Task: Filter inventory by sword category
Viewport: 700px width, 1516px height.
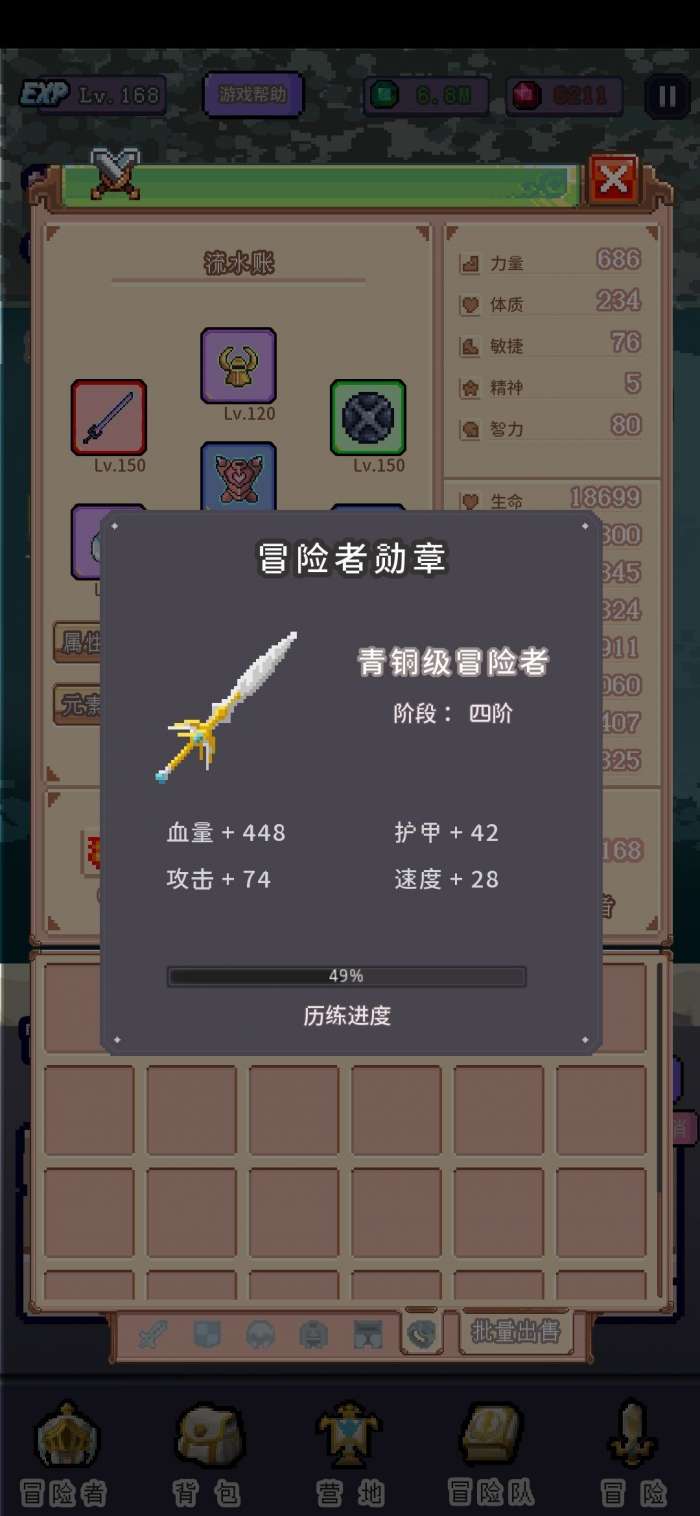Action: coord(152,1334)
